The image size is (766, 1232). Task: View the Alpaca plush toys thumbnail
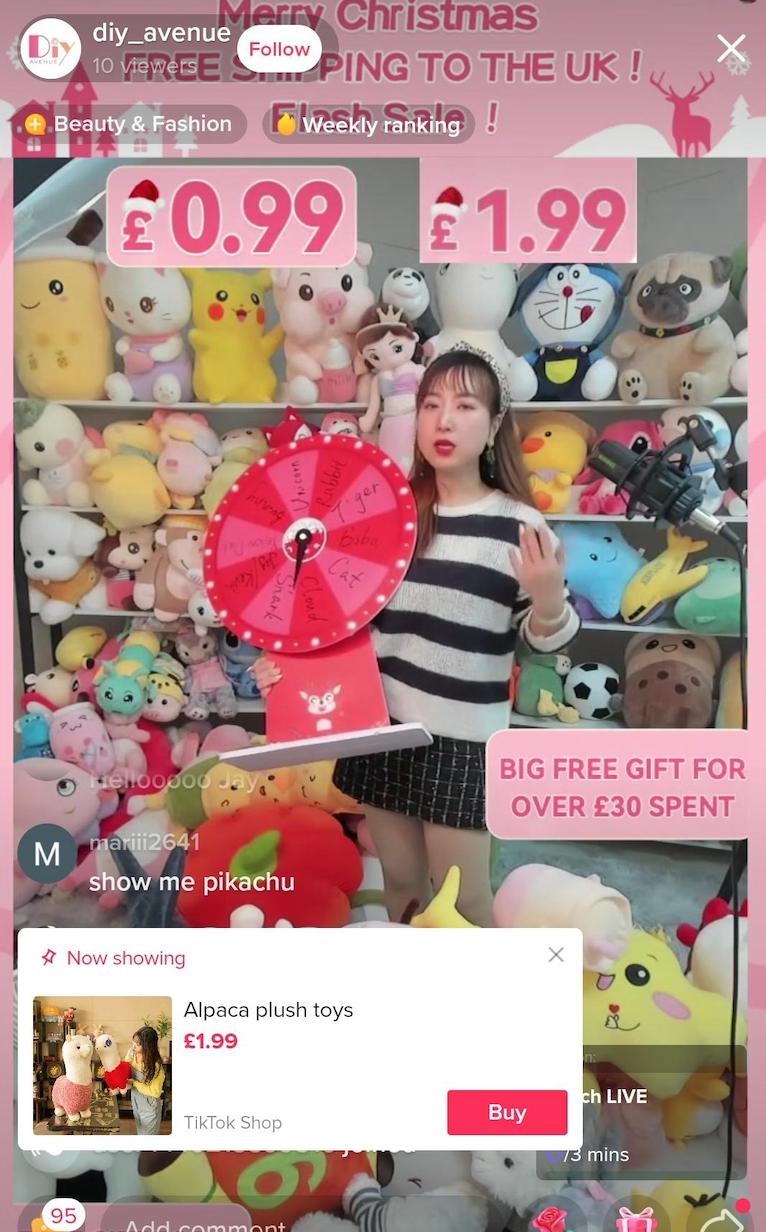pyautogui.click(x=102, y=1066)
